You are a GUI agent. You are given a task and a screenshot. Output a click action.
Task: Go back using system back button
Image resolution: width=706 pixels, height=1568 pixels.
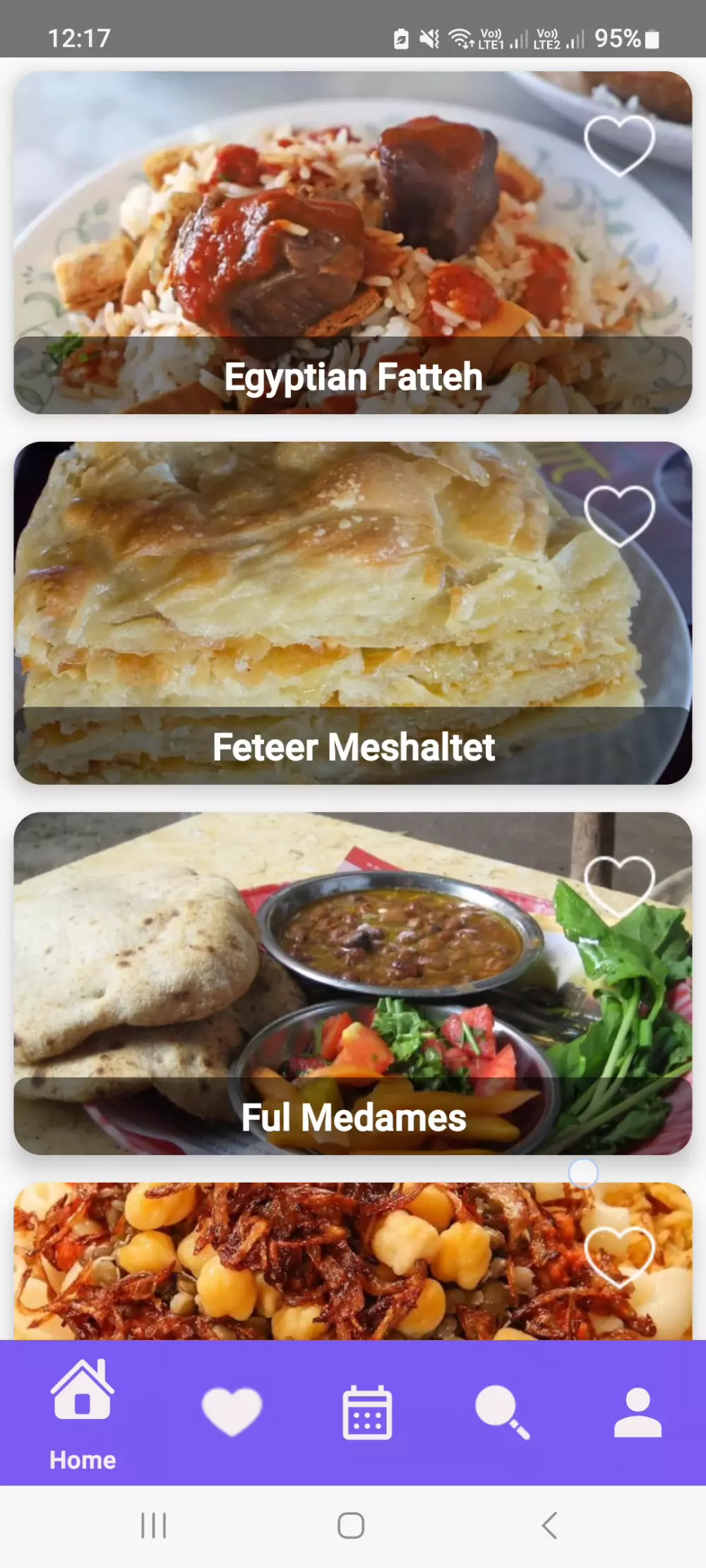point(550,1526)
